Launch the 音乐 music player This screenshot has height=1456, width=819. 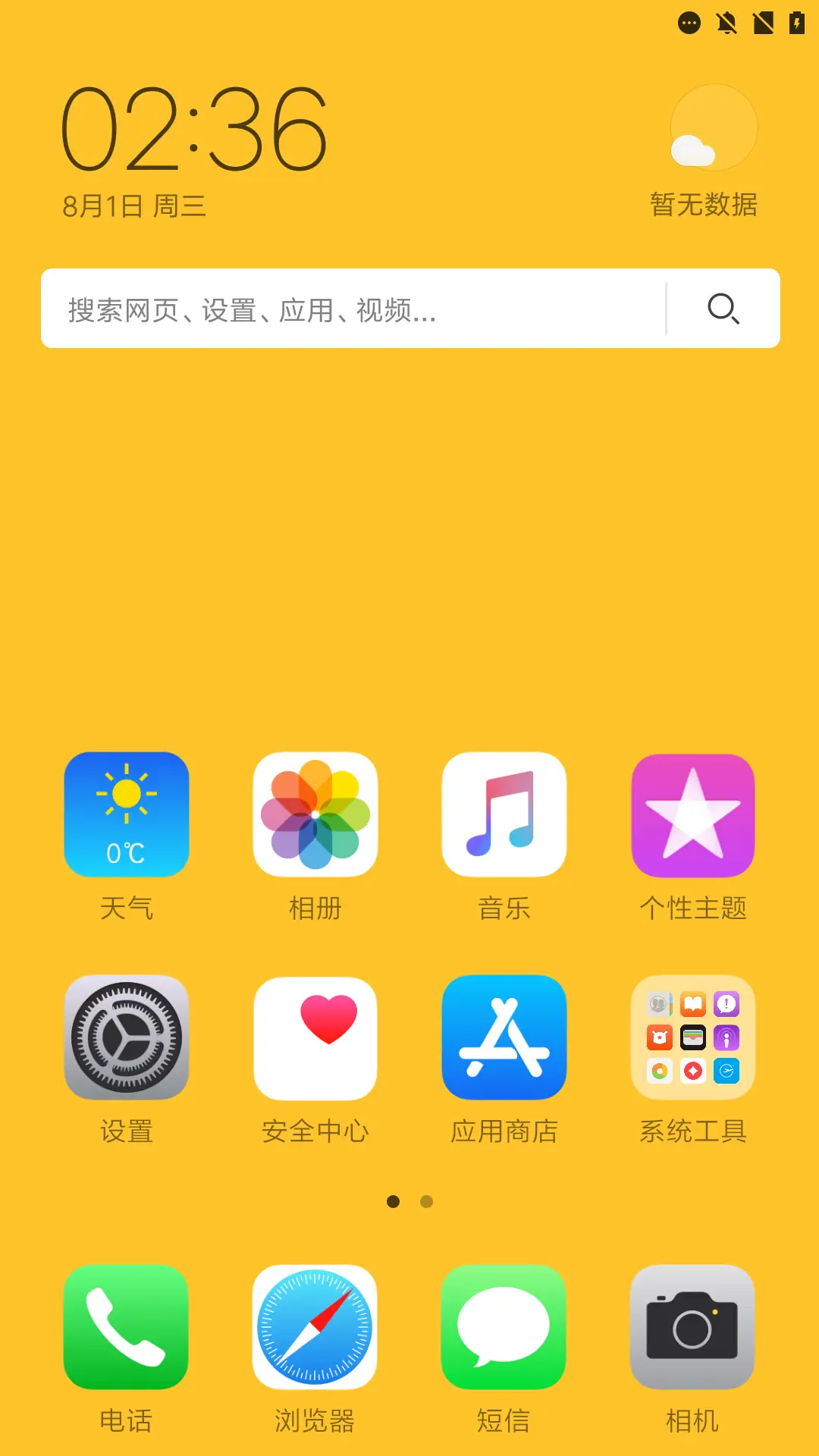click(504, 814)
